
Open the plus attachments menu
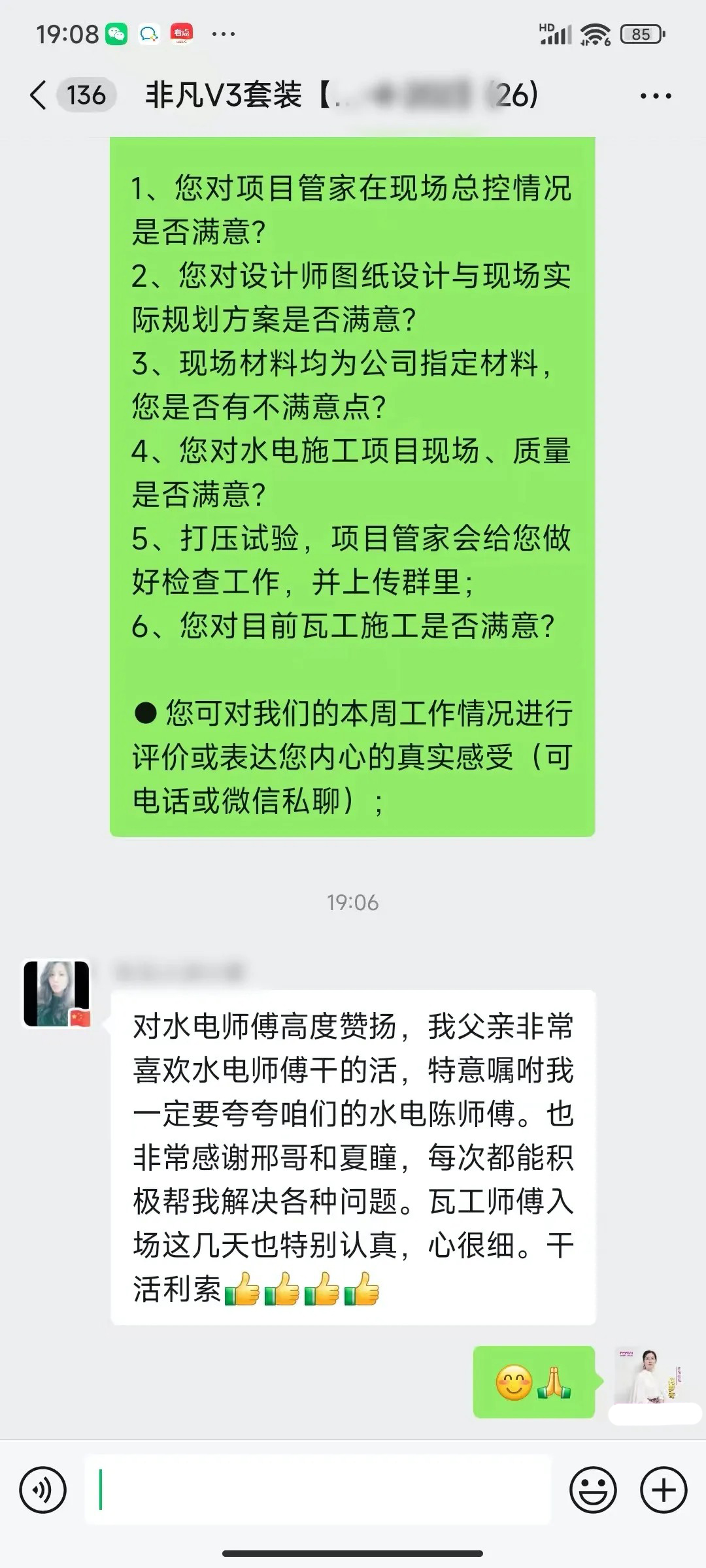click(664, 1491)
